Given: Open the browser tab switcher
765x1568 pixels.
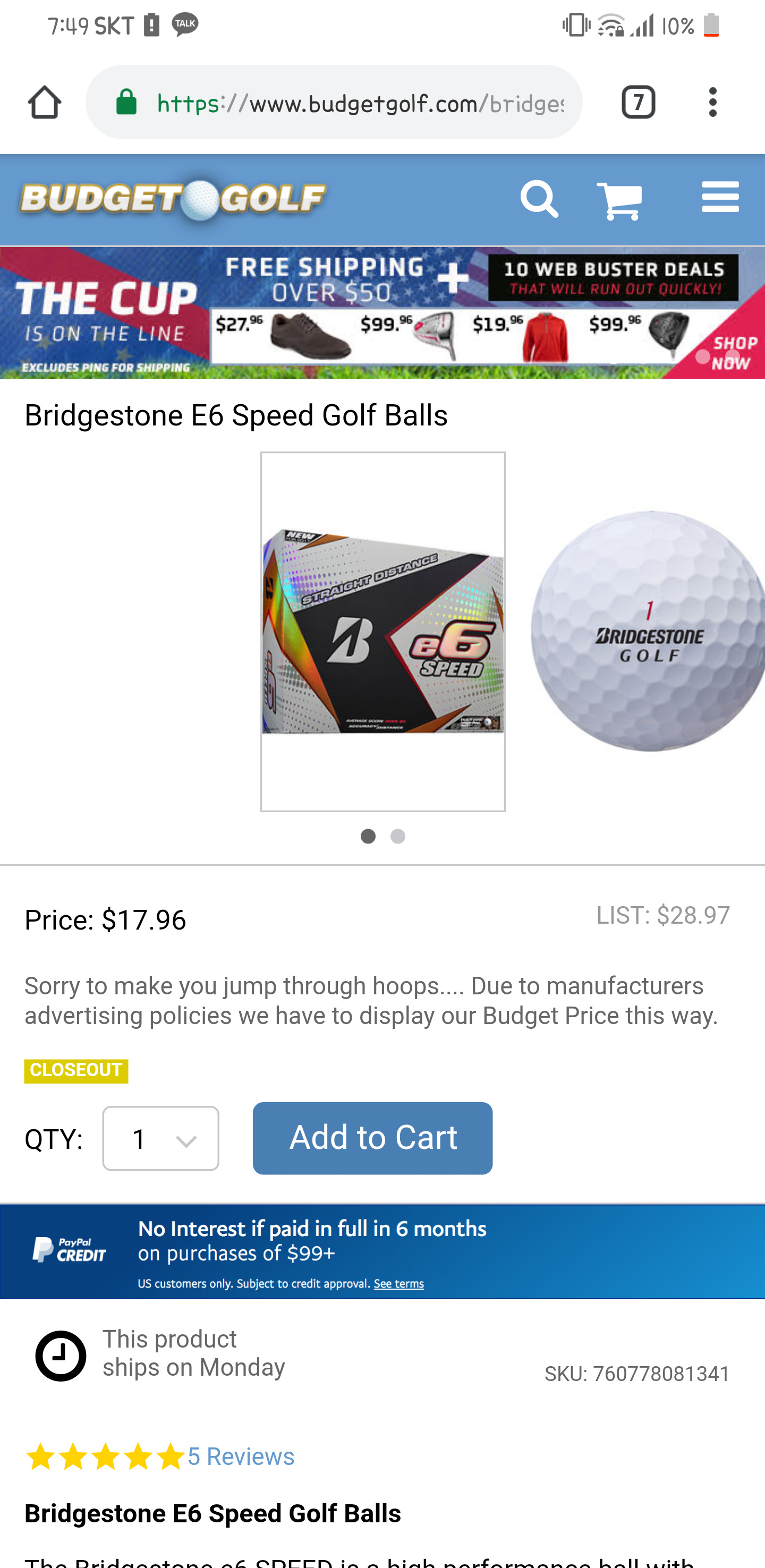Looking at the screenshot, I should tap(638, 103).
